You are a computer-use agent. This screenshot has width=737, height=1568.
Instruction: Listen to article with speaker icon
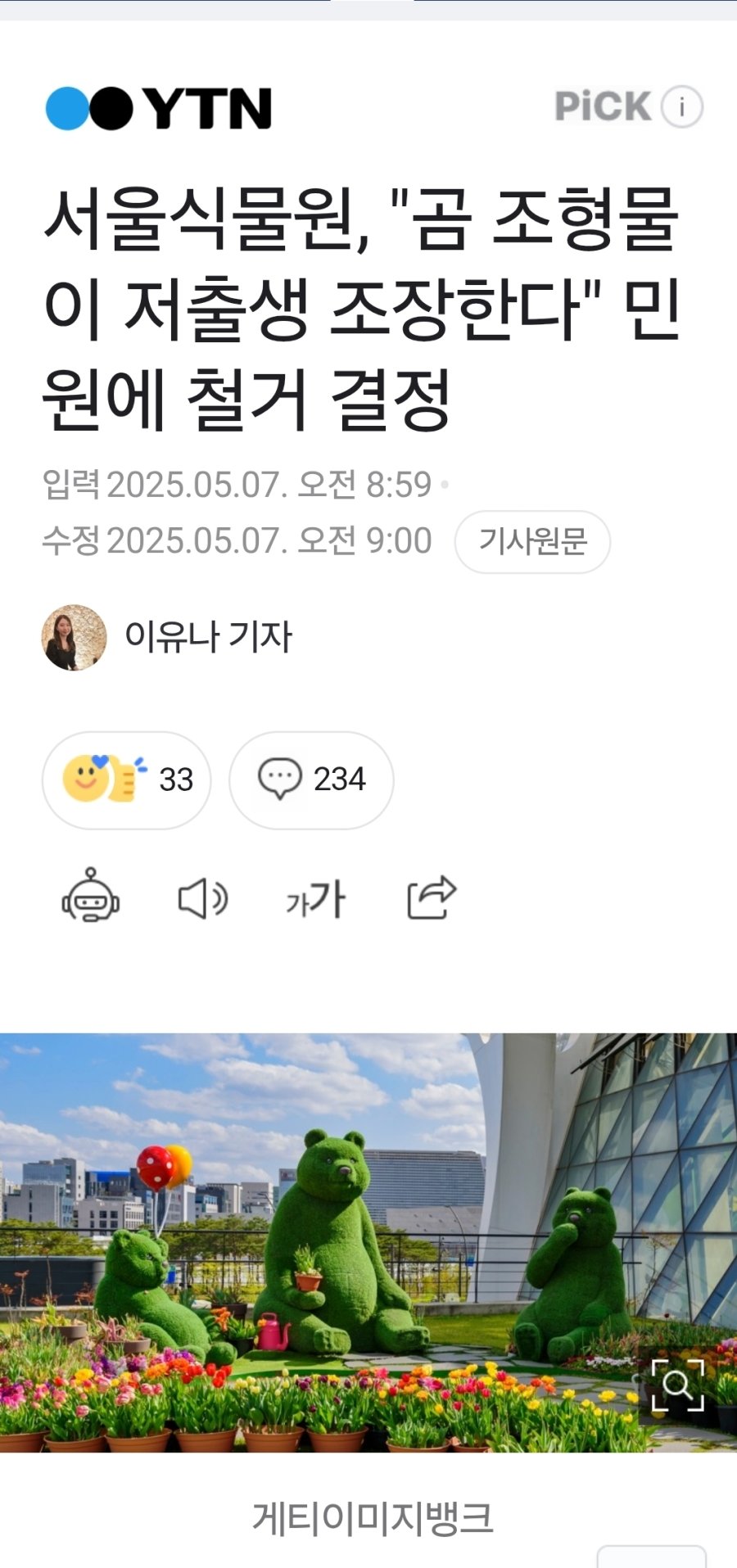coord(202,898)
